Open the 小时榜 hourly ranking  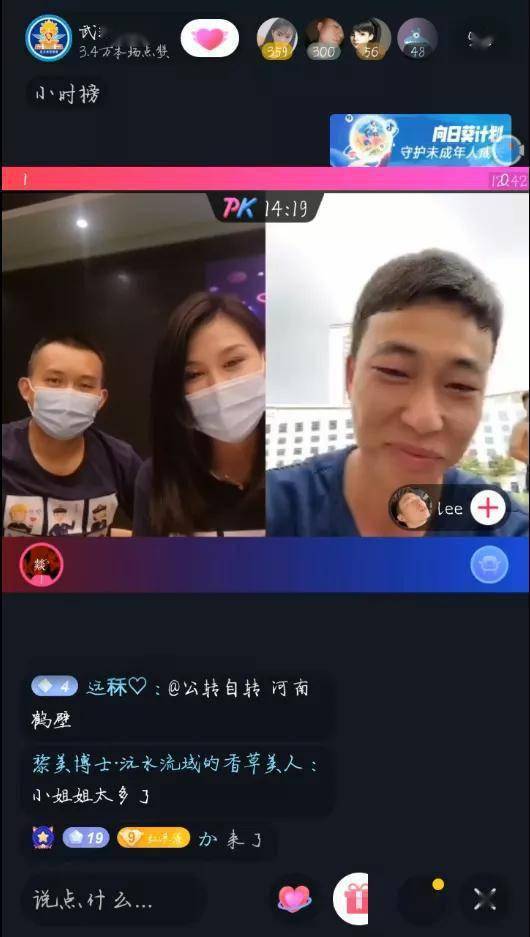[x=66, y=94]
